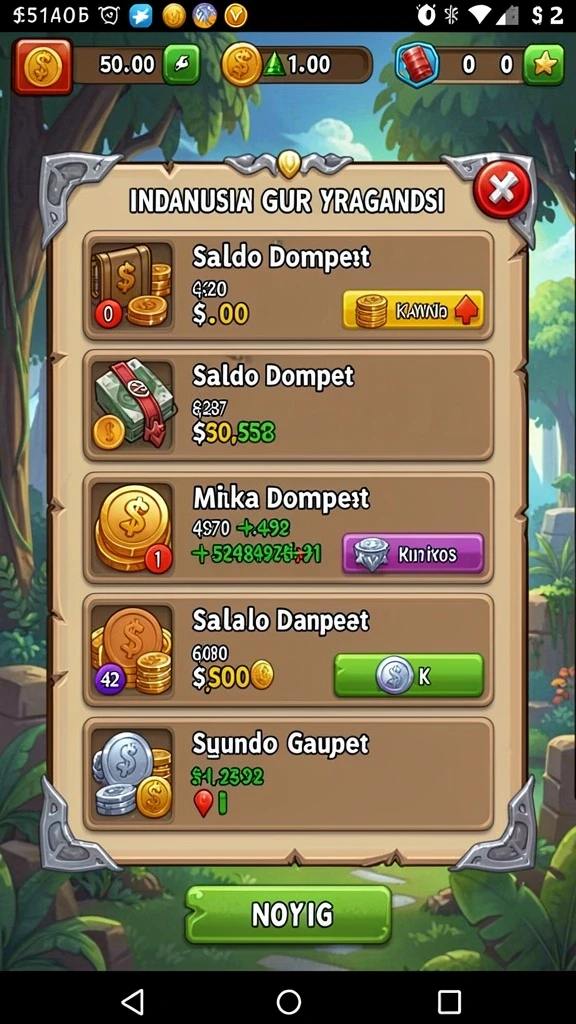Go back with the system back button
The image size is (576, 1024).
pyautogui.click(x=133, y=1000)
